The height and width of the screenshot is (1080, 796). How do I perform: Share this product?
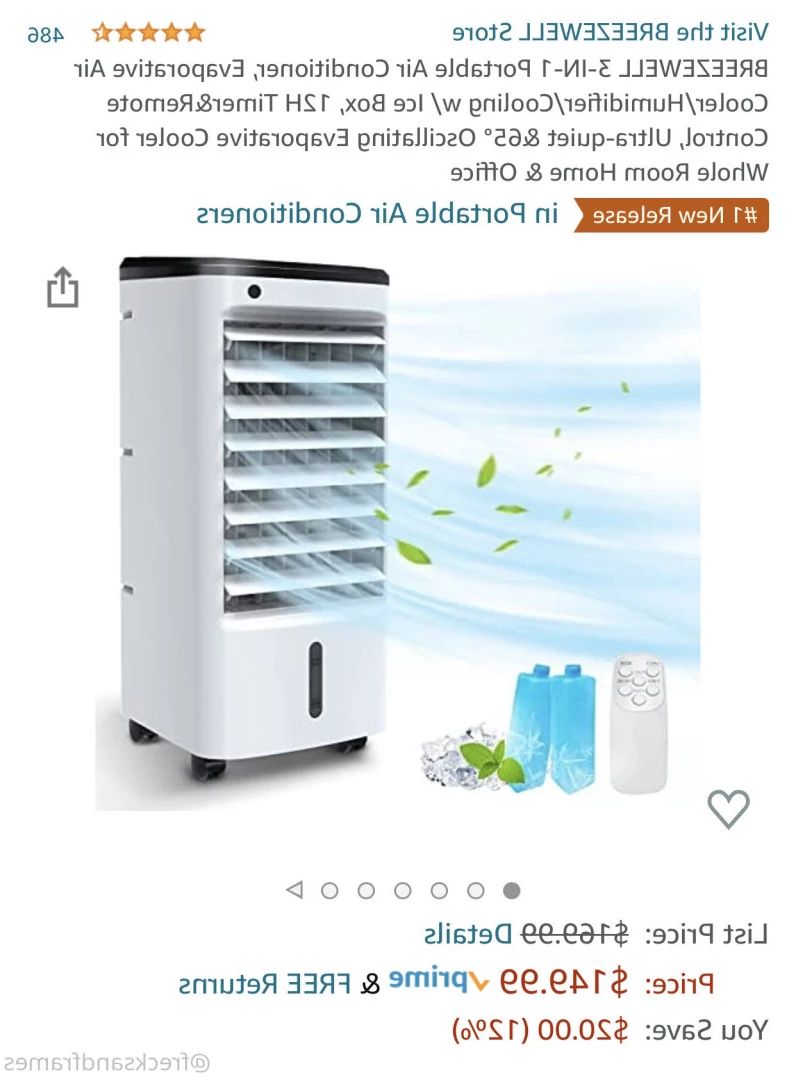(x=62, y=287)
